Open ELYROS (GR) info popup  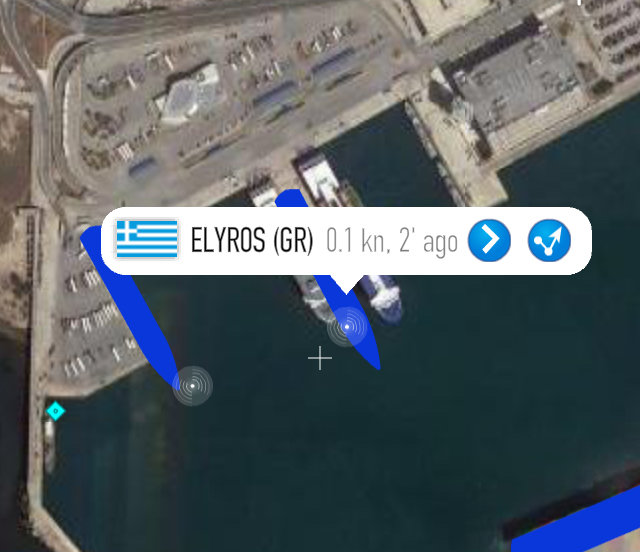click(x=251, y=241)
